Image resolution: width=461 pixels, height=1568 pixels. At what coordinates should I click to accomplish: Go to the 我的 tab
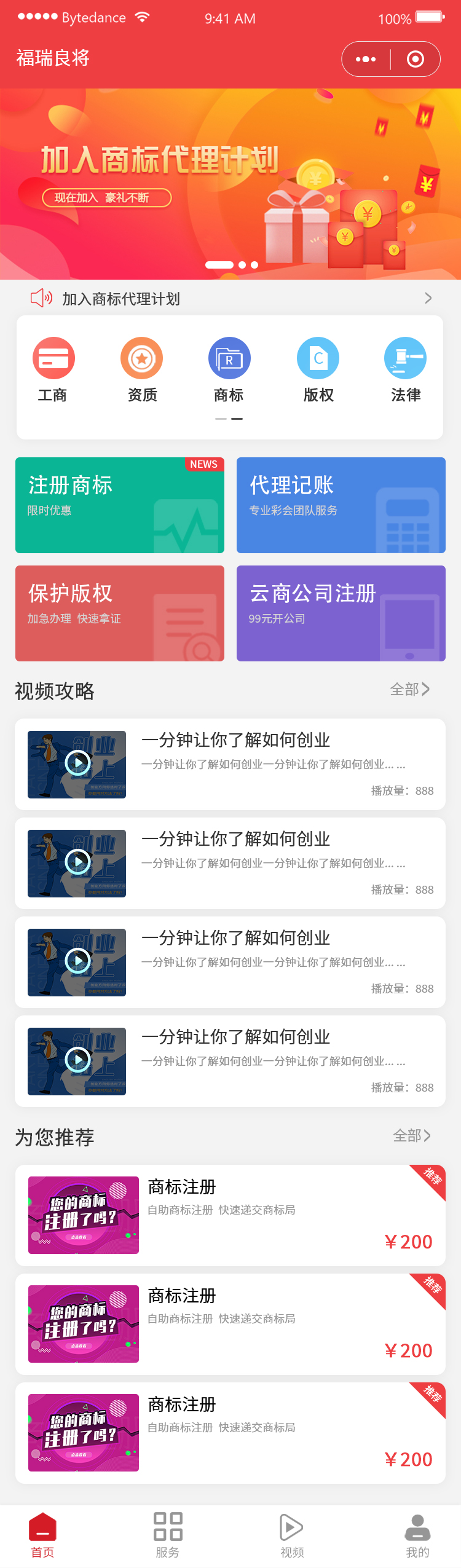(417, 1535)
